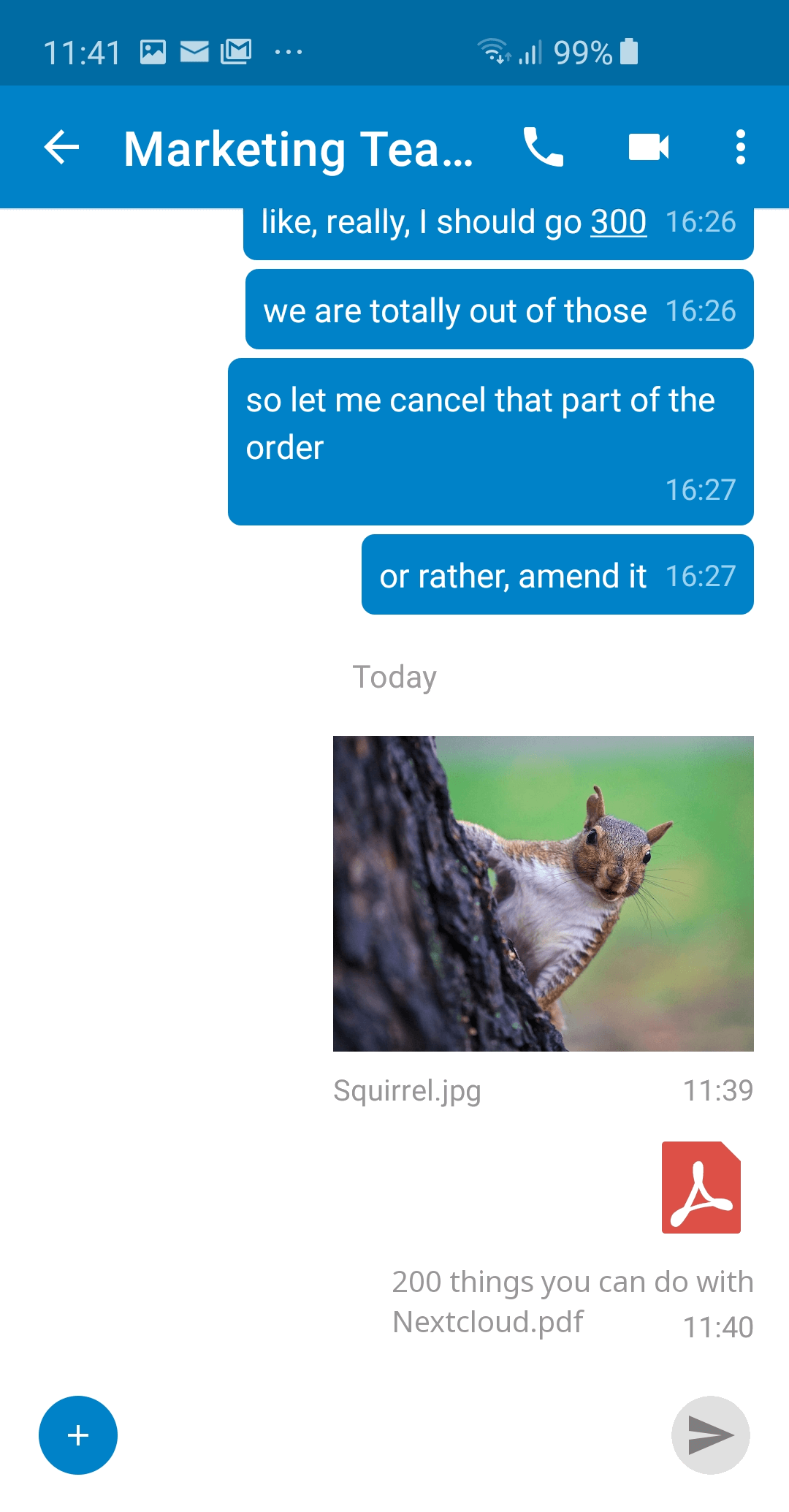
Task: Start a video call
Action: [648, 148]
